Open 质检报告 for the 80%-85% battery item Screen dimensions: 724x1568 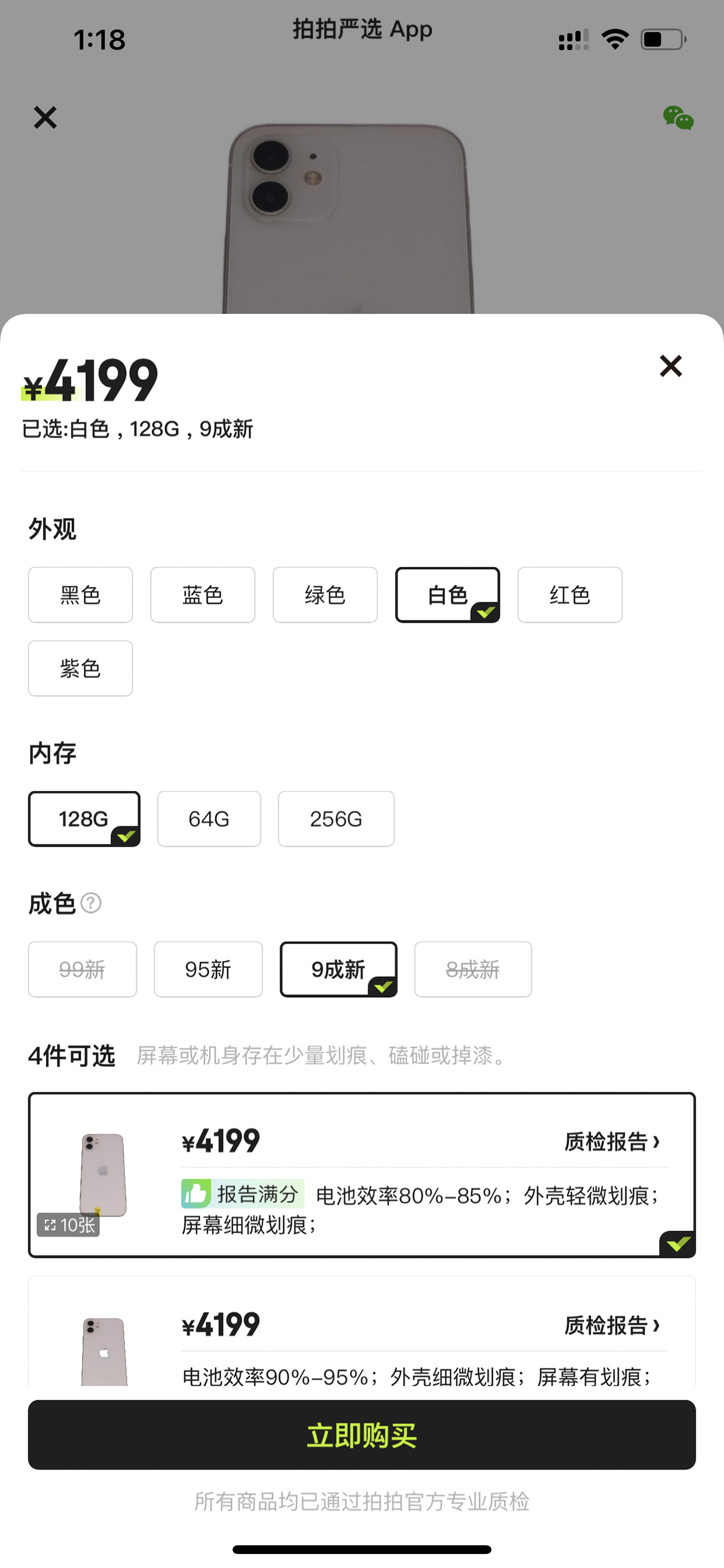click(611, 1142)
